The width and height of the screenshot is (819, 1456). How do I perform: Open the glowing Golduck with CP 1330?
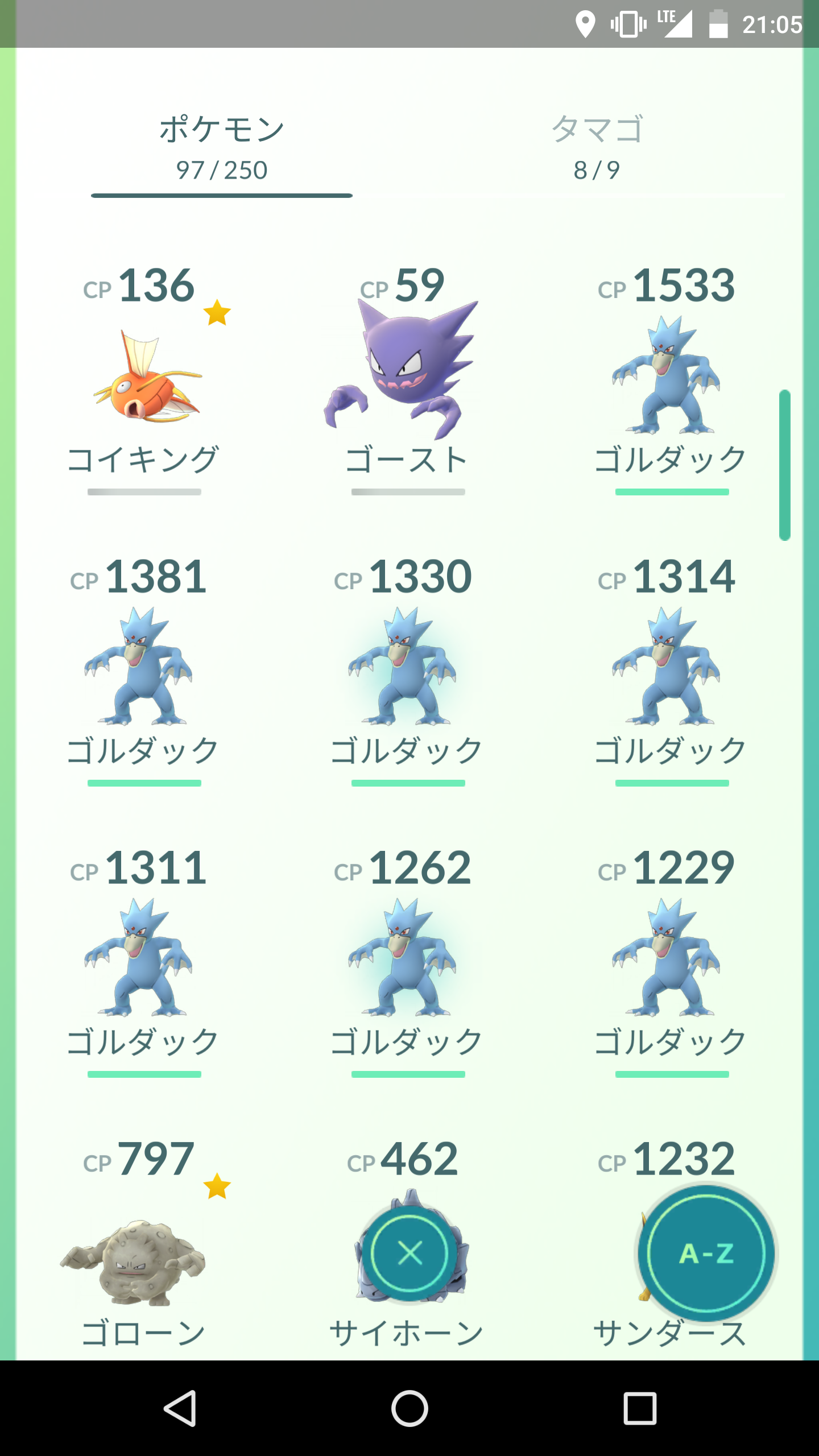pos(409,671)
